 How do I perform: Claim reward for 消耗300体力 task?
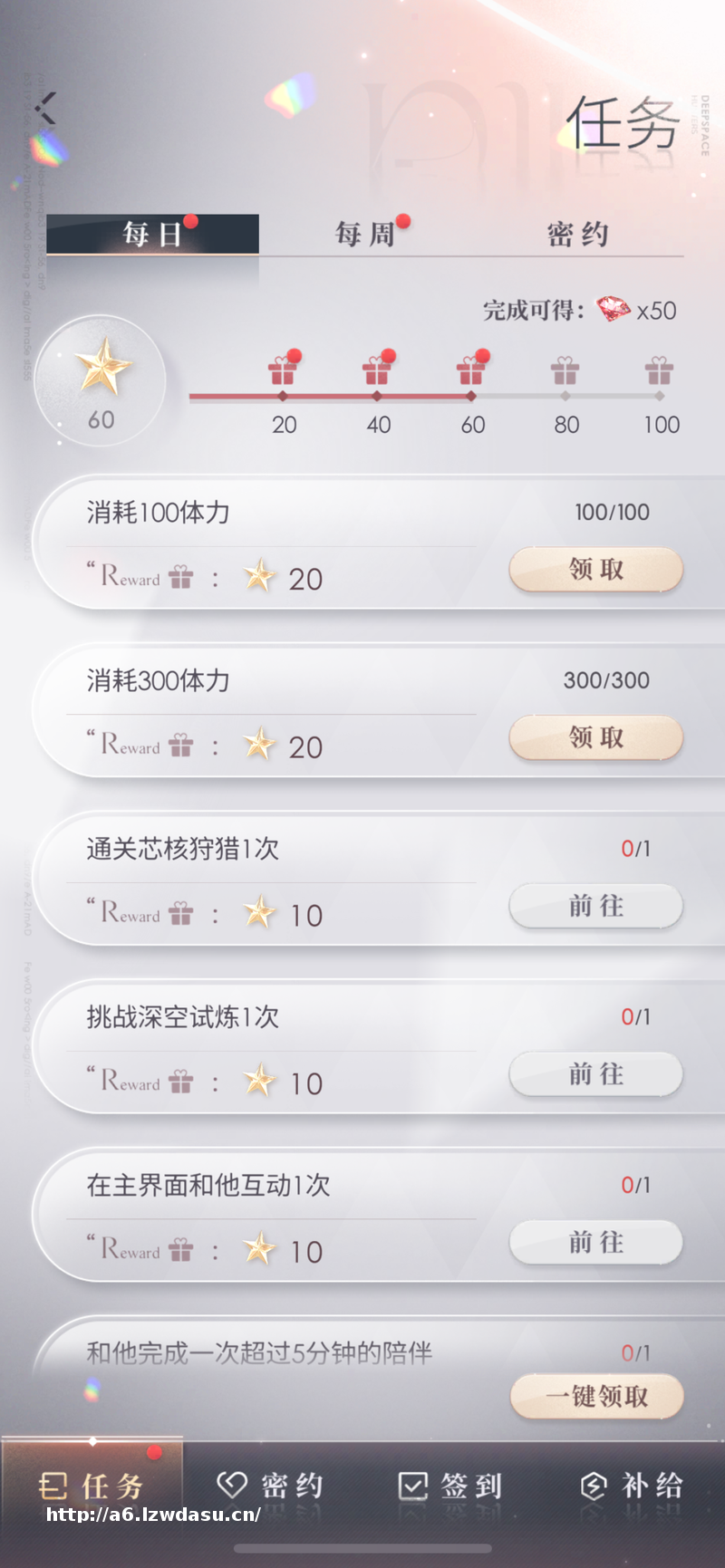(595, 738)
